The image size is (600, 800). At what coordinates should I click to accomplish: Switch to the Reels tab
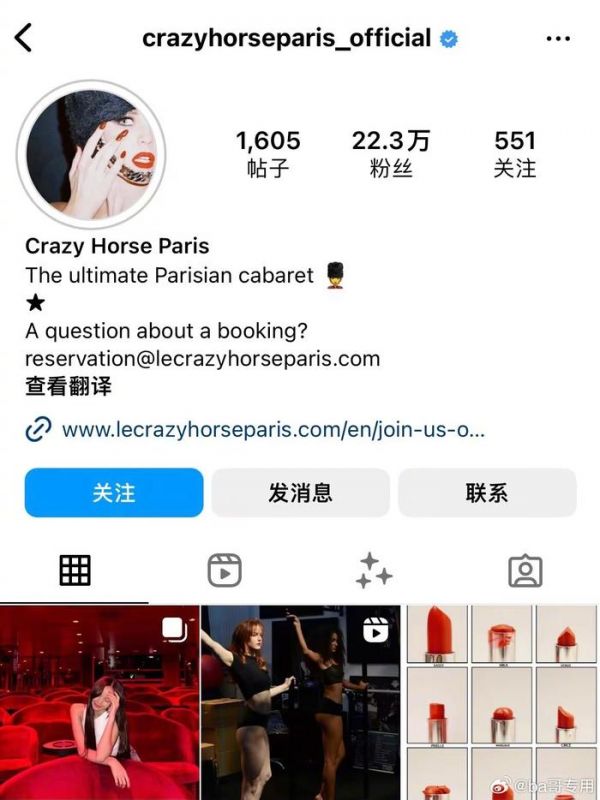225,570
